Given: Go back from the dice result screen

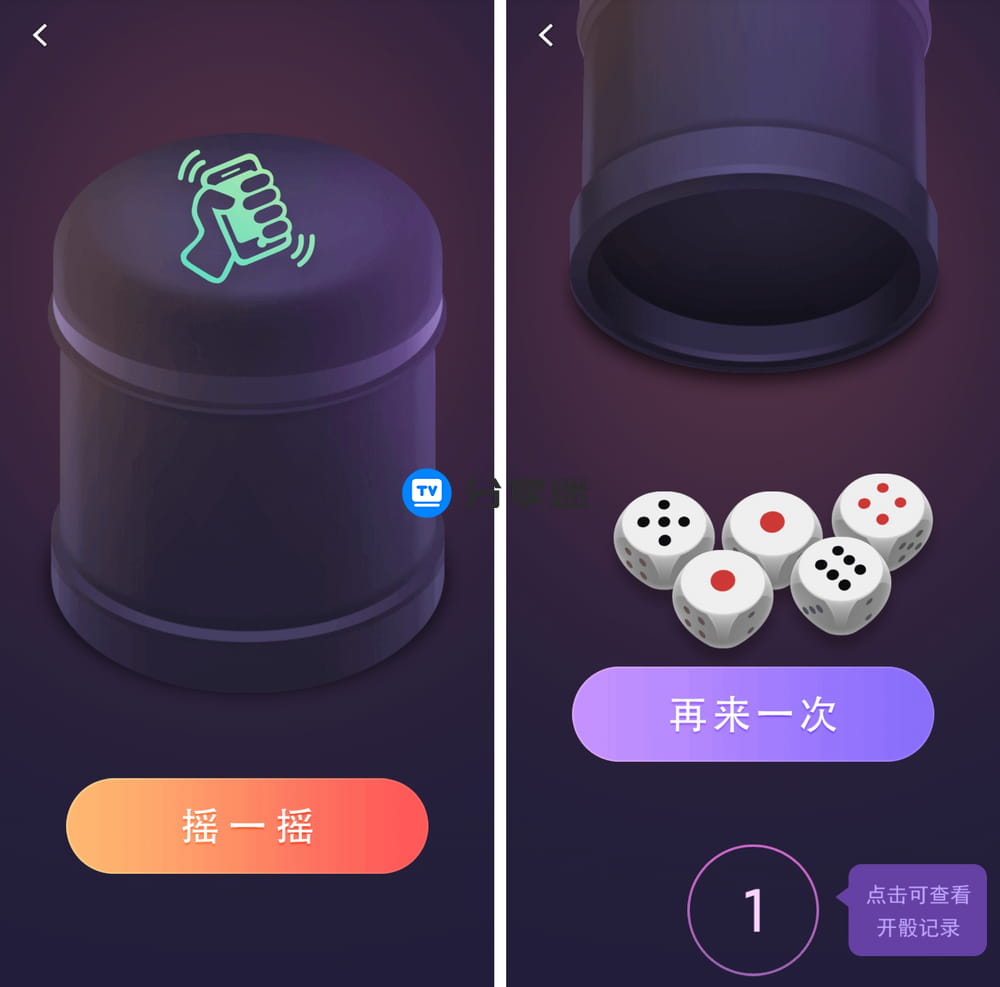Looking at the screenshot, I should [x=546, y=36].
